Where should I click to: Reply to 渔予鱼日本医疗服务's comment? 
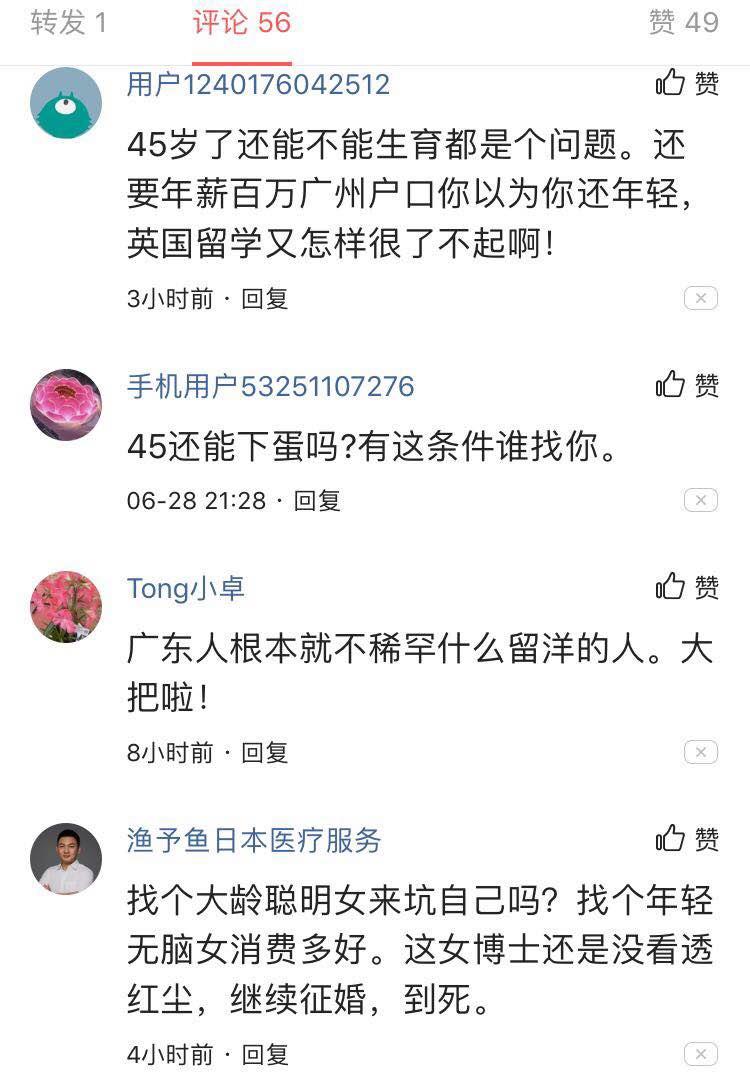coord(265,1054)
